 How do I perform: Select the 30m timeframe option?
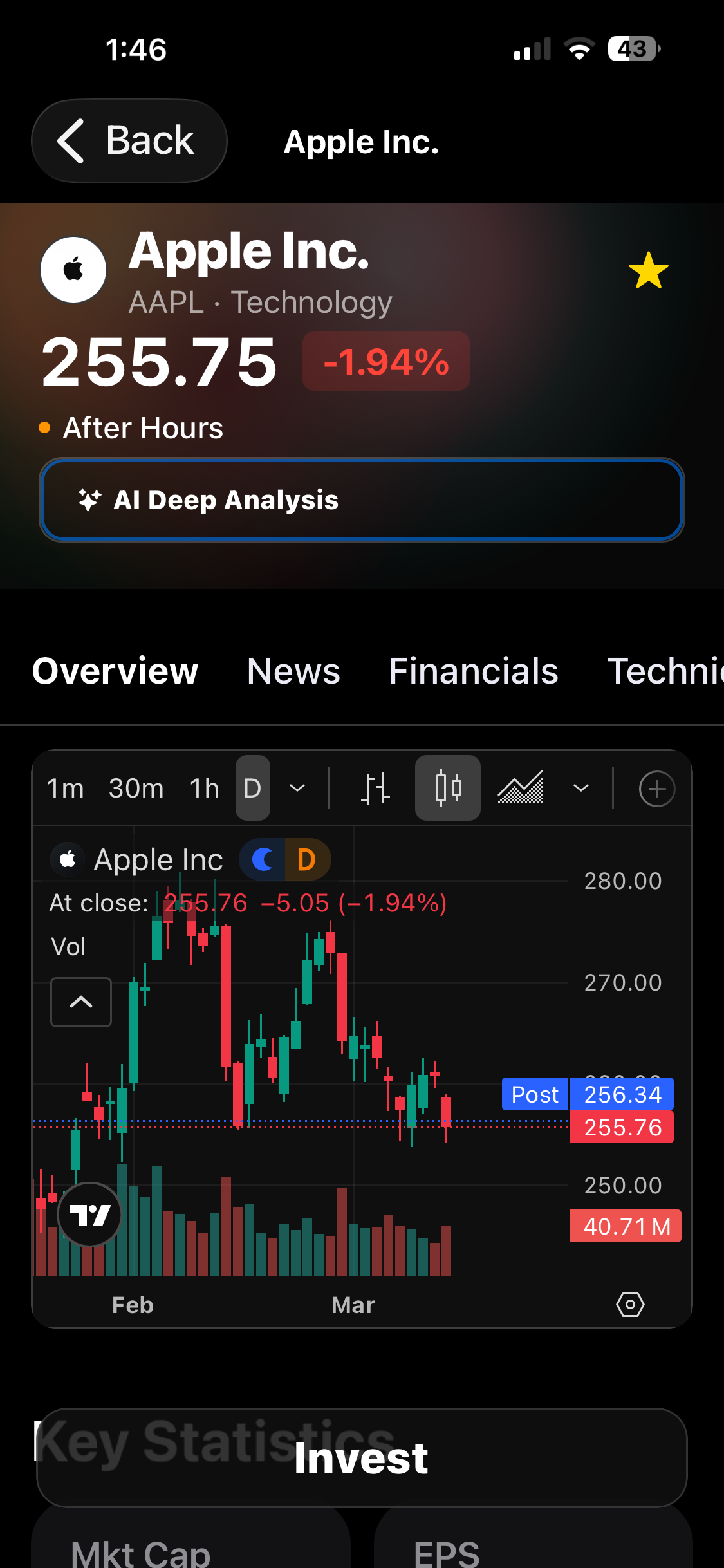click(x=135, y=787)
